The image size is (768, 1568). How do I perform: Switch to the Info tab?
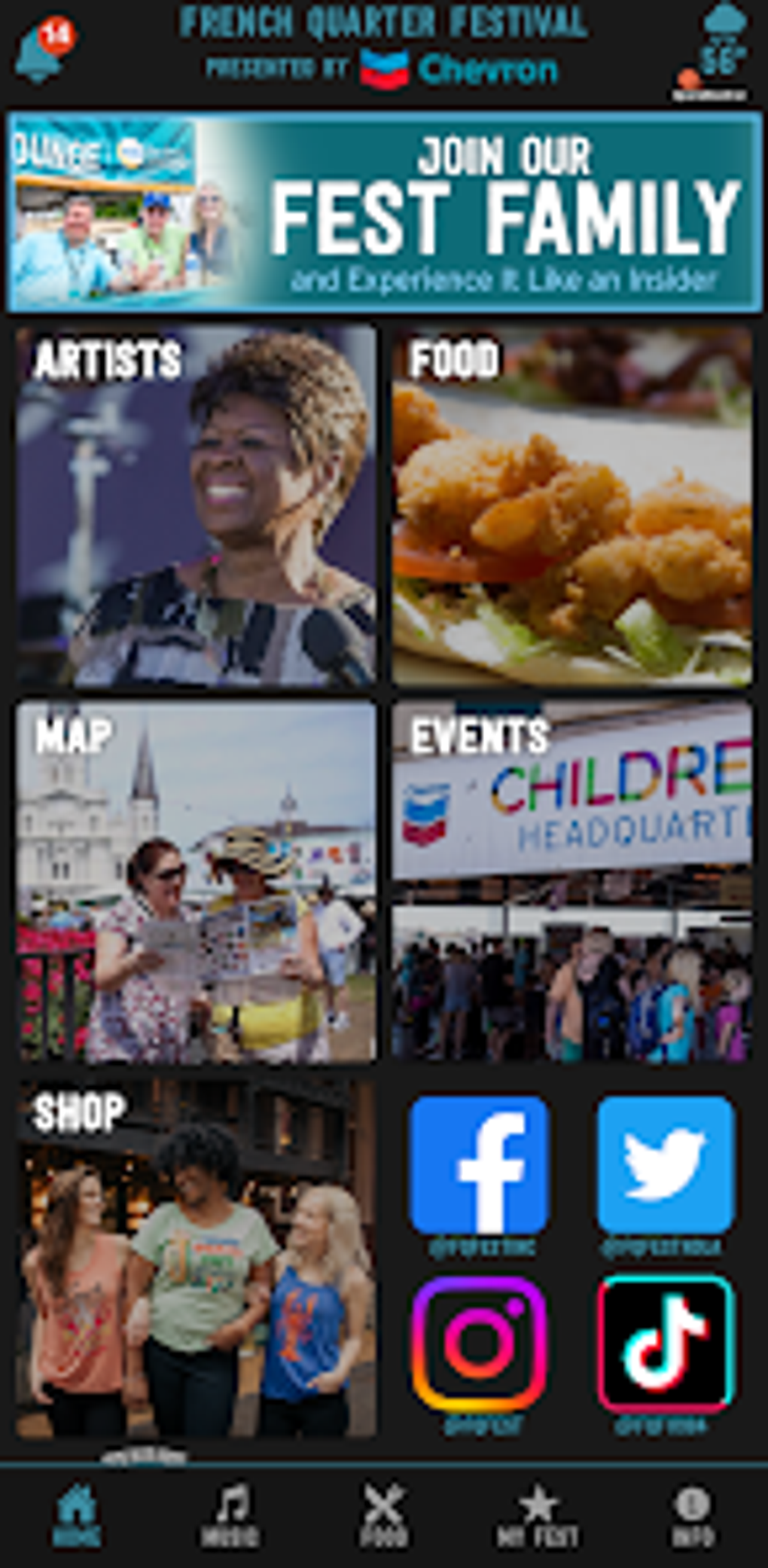692,1515
